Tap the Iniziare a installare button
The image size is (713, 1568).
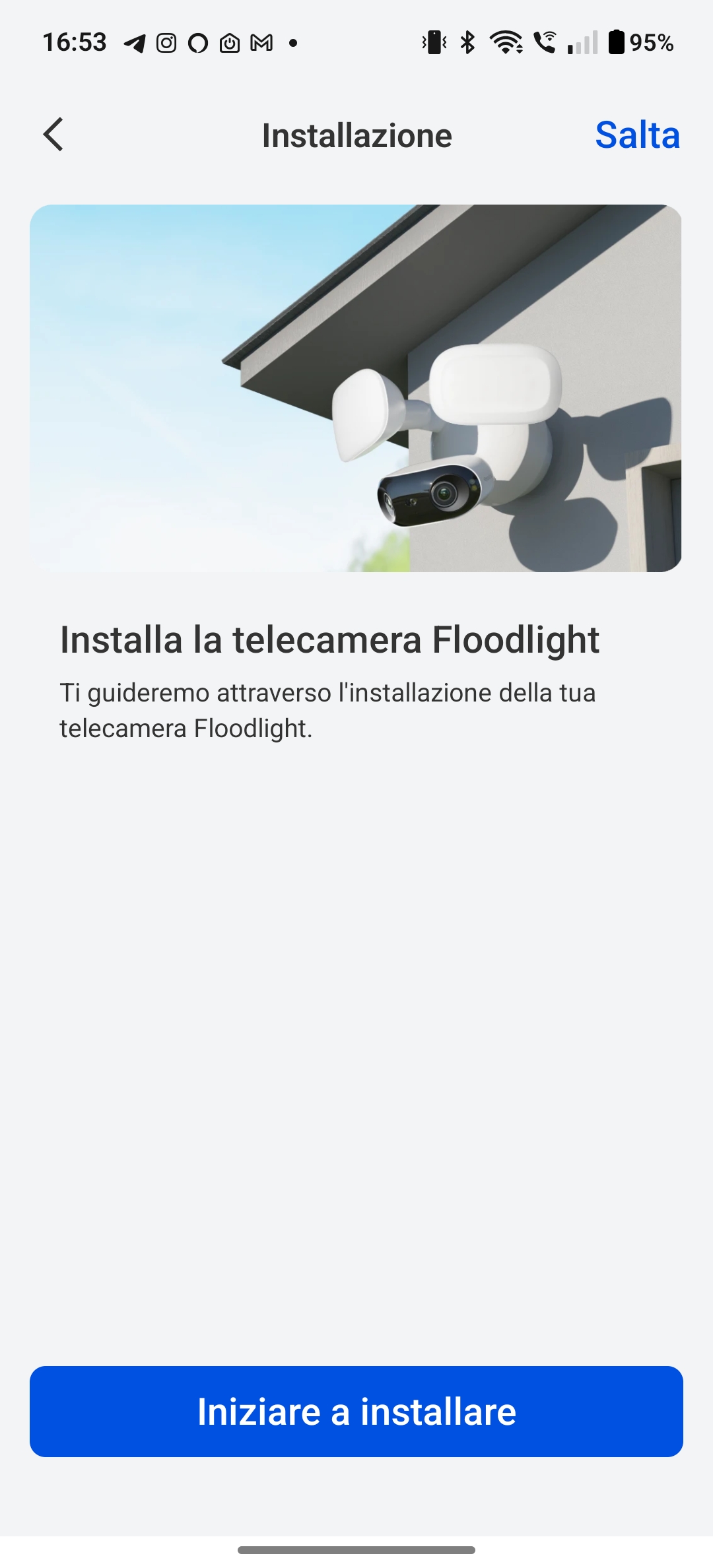point(356,1412)
